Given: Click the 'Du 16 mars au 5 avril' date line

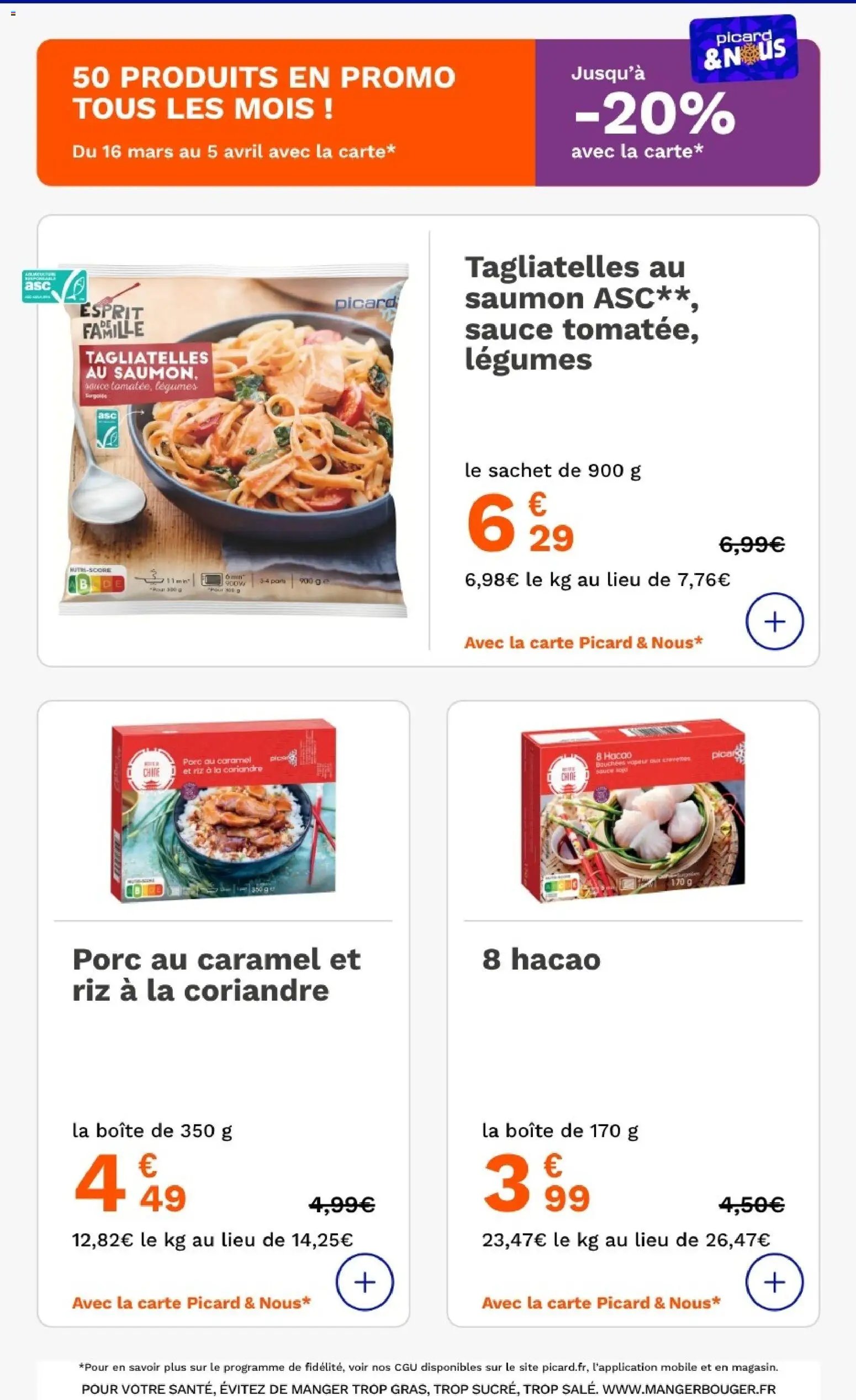Looking at the screenshot, I should (x=236, y=151).
